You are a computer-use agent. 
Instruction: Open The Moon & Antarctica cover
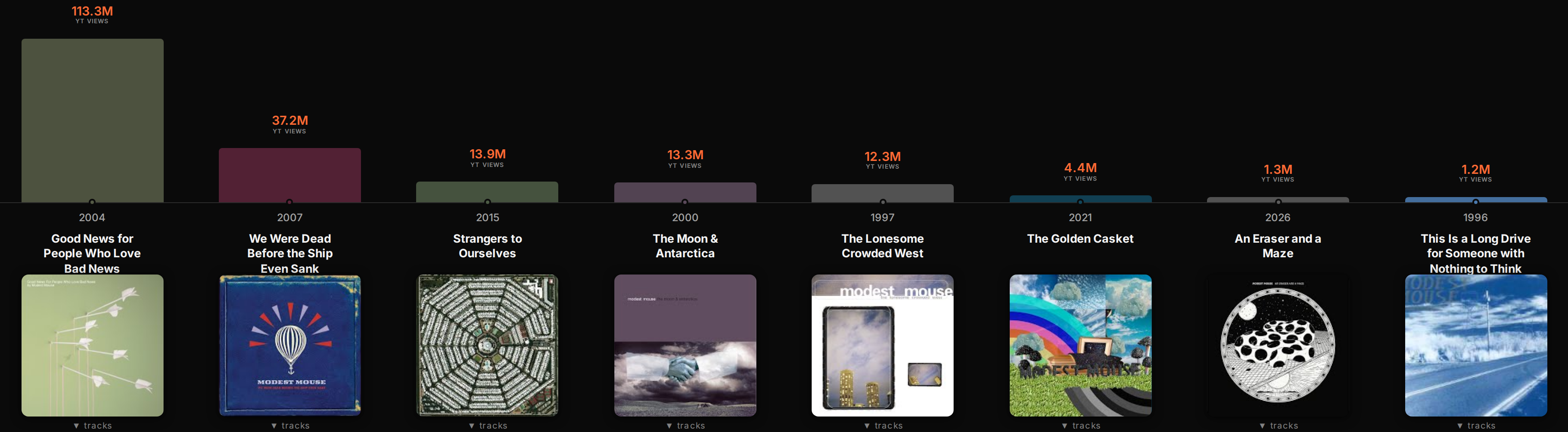pos(685,345)
